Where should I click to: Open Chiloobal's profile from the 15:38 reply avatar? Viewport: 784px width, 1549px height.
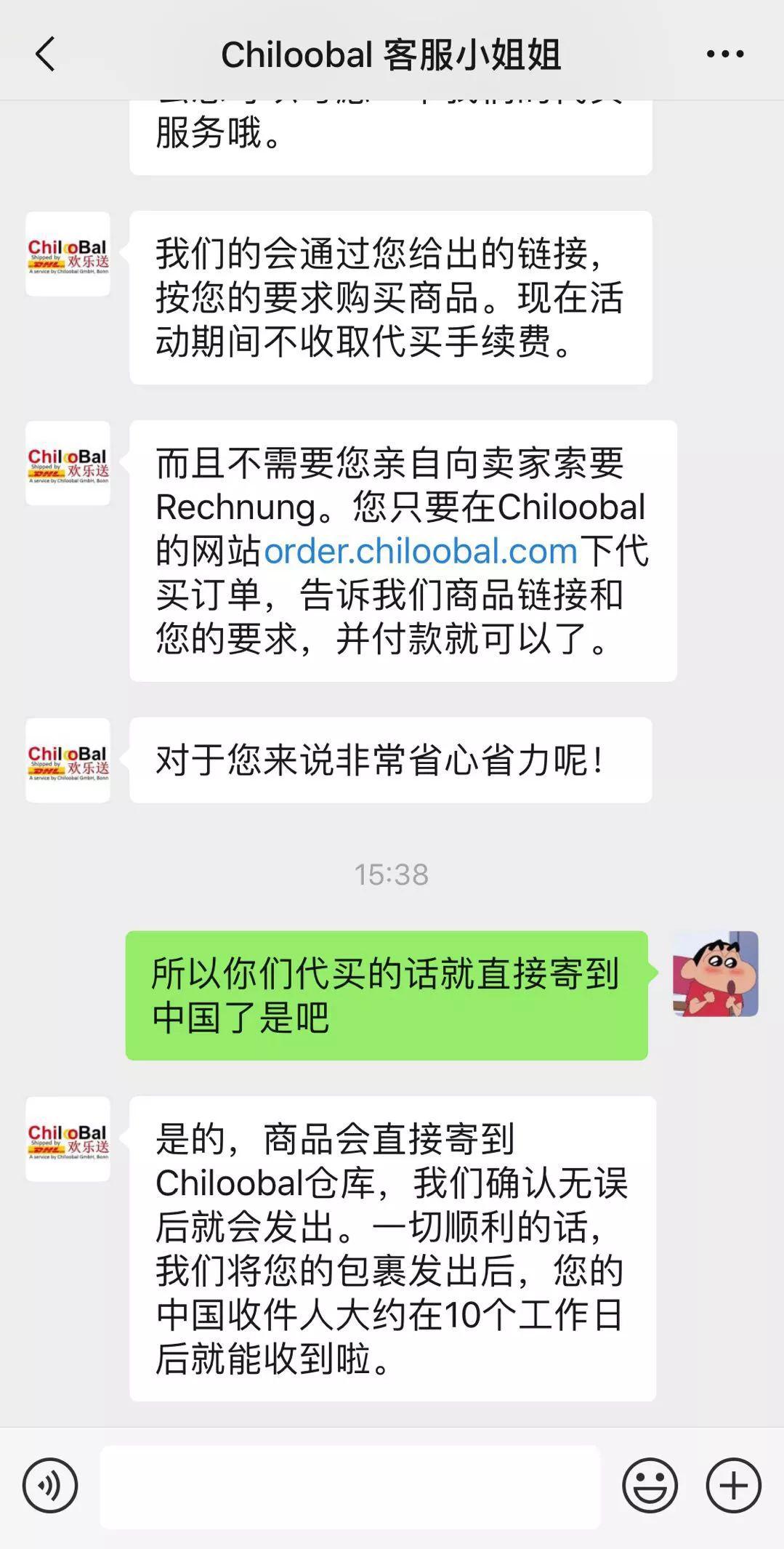[68, 1138]
